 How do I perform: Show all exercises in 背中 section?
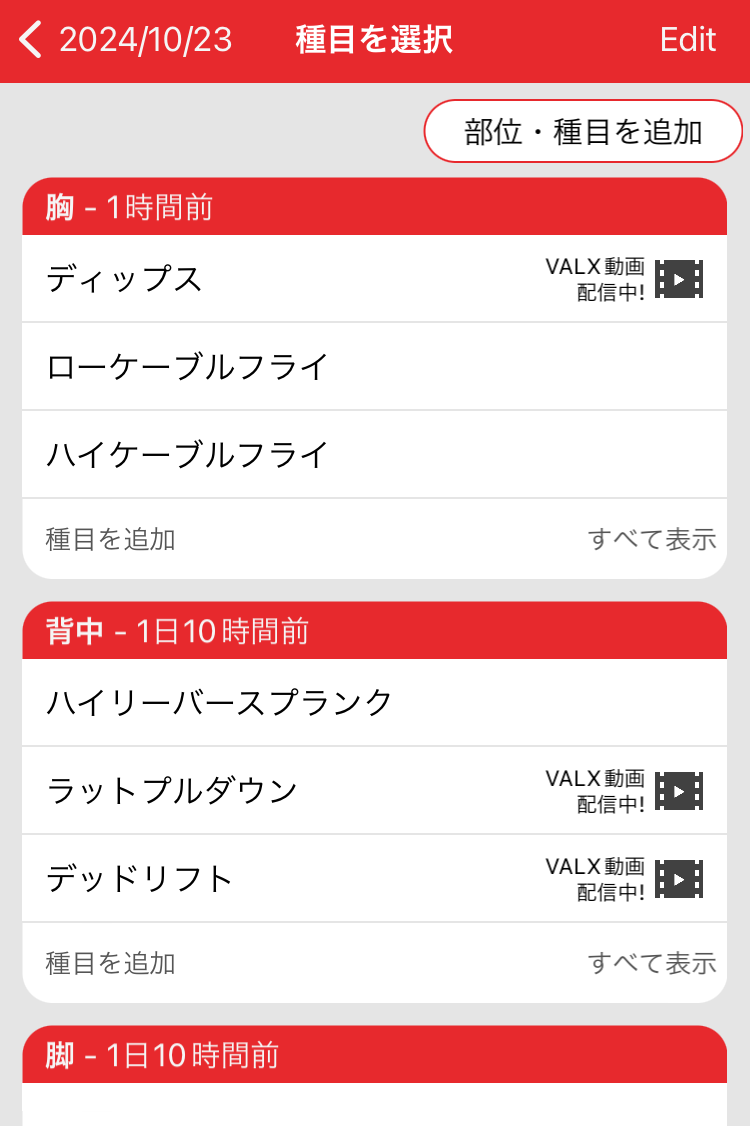coord(652,963)
